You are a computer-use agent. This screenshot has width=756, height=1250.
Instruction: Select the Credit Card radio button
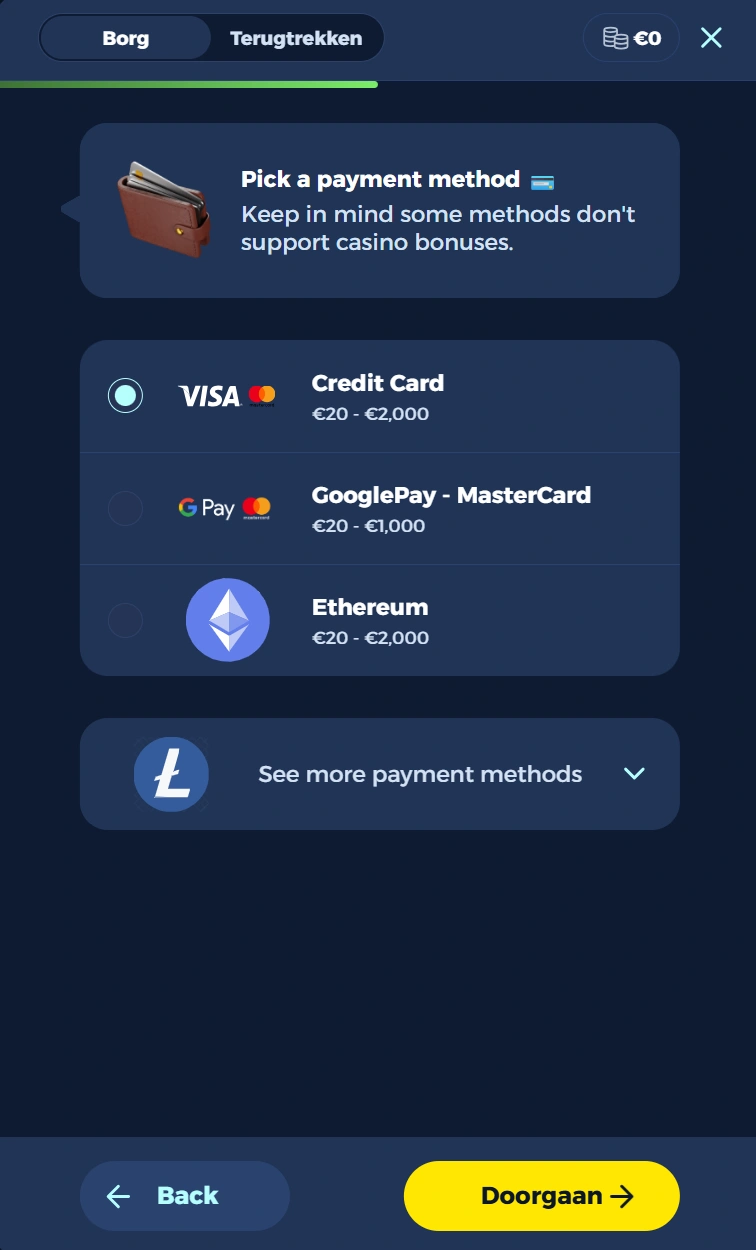[x=125, y=396]
